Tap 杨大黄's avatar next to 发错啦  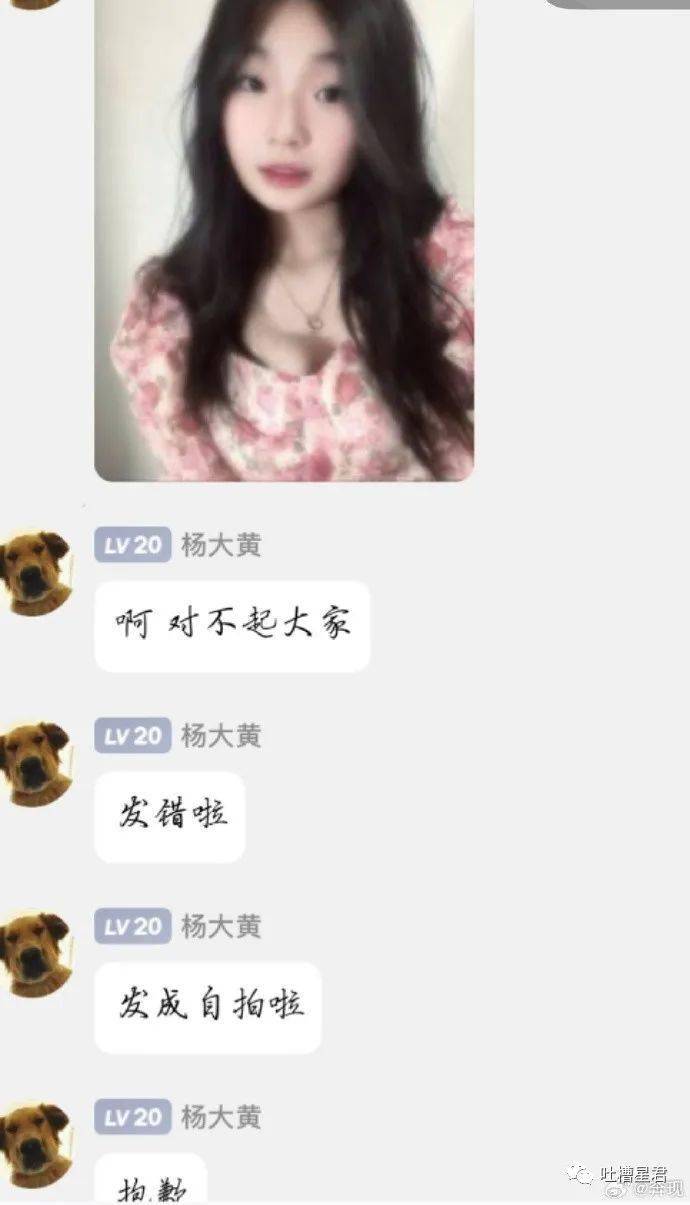pos(36,764)
